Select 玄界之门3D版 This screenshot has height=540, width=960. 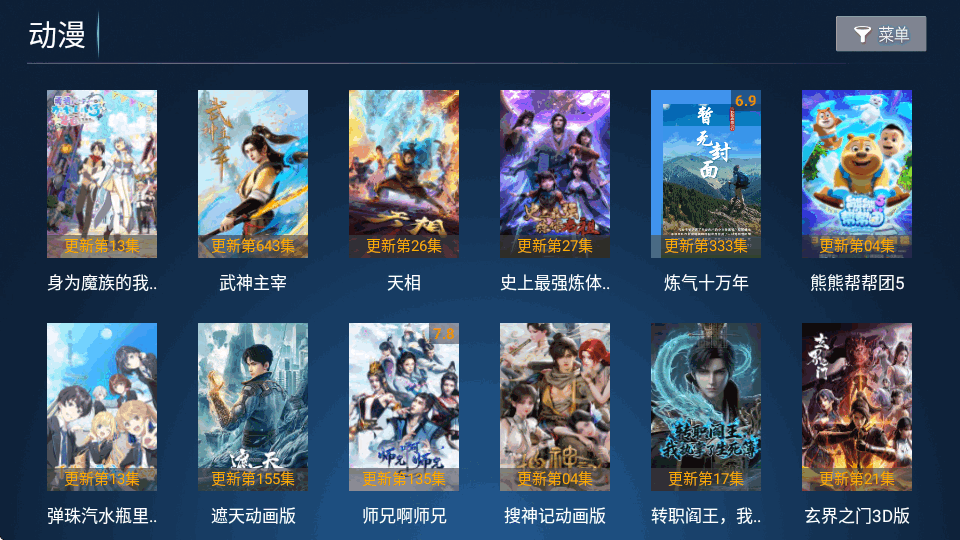[x=857, y=407]
